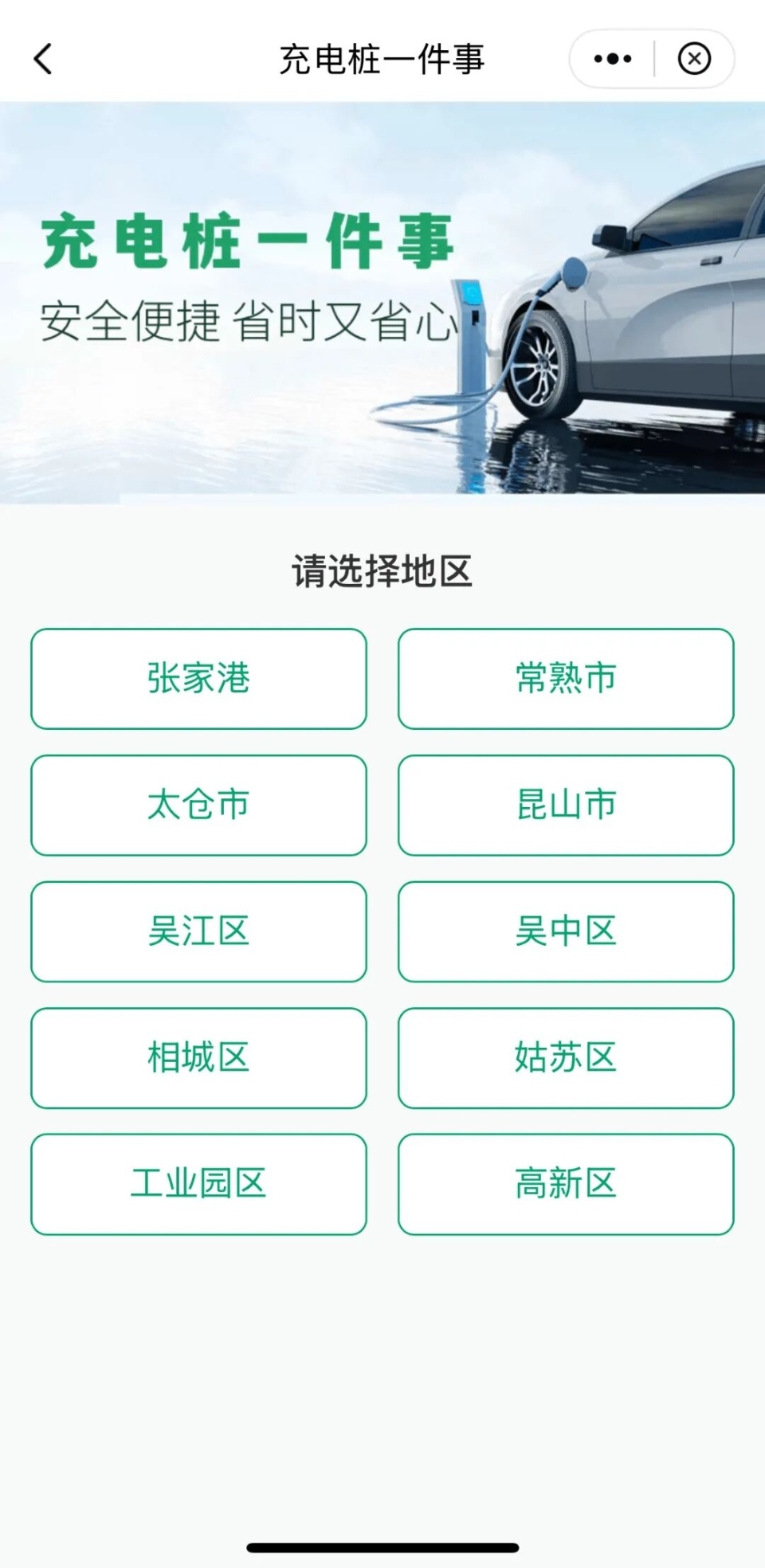Viewport: 765px width, 1568px height.
Task: Select 昆山市 from the region list
Action: (566, 805)
